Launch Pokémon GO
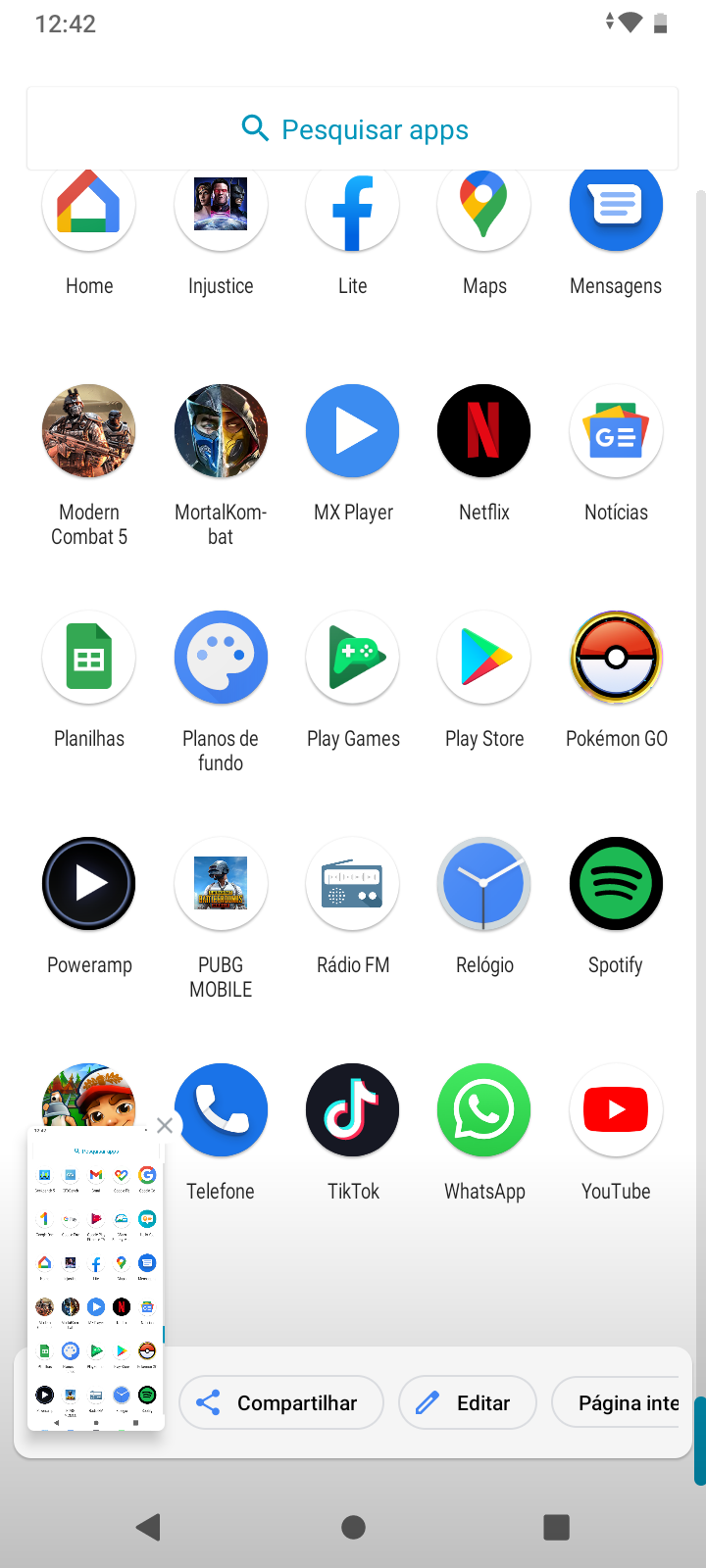 pyautogui.click(x=616, y=658)
